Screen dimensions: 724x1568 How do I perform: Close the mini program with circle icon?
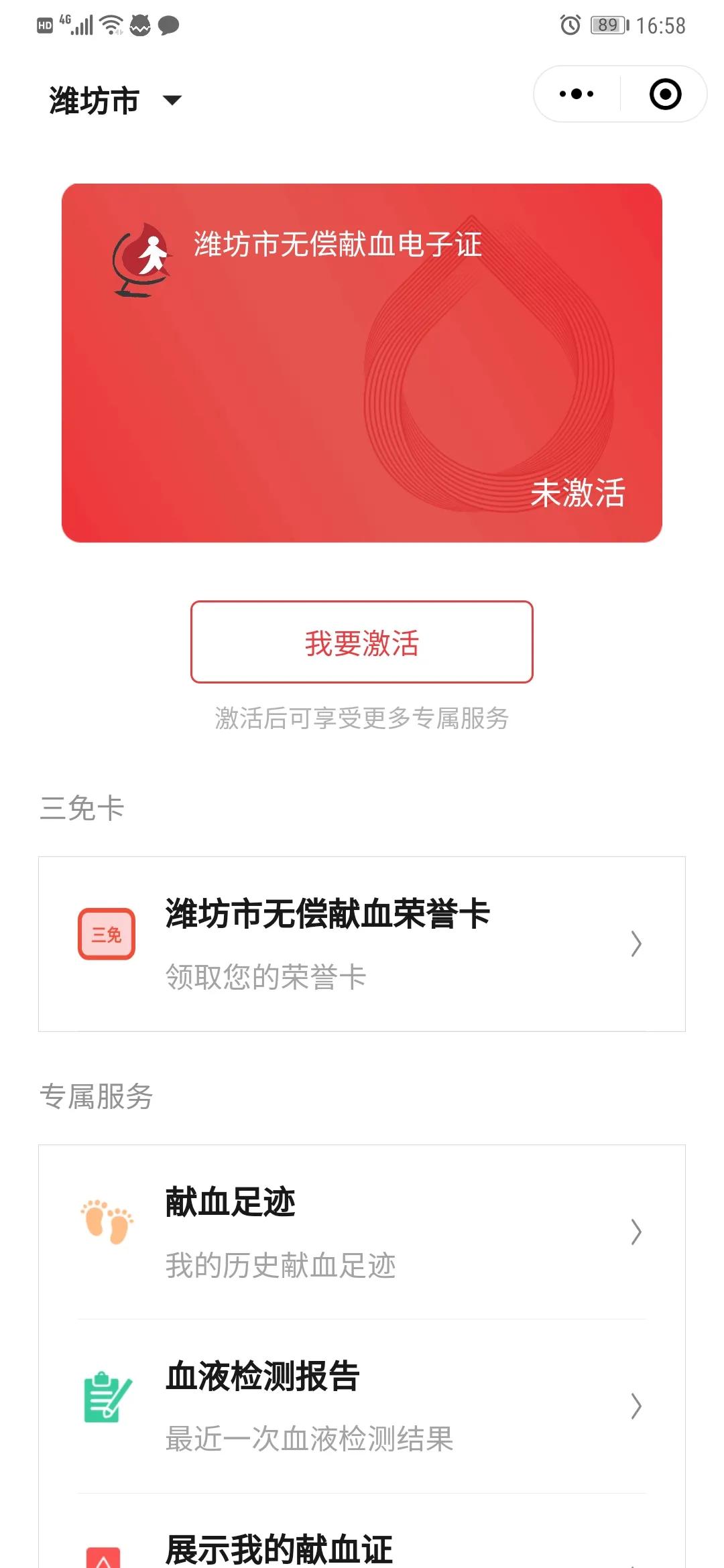[665, 94]
